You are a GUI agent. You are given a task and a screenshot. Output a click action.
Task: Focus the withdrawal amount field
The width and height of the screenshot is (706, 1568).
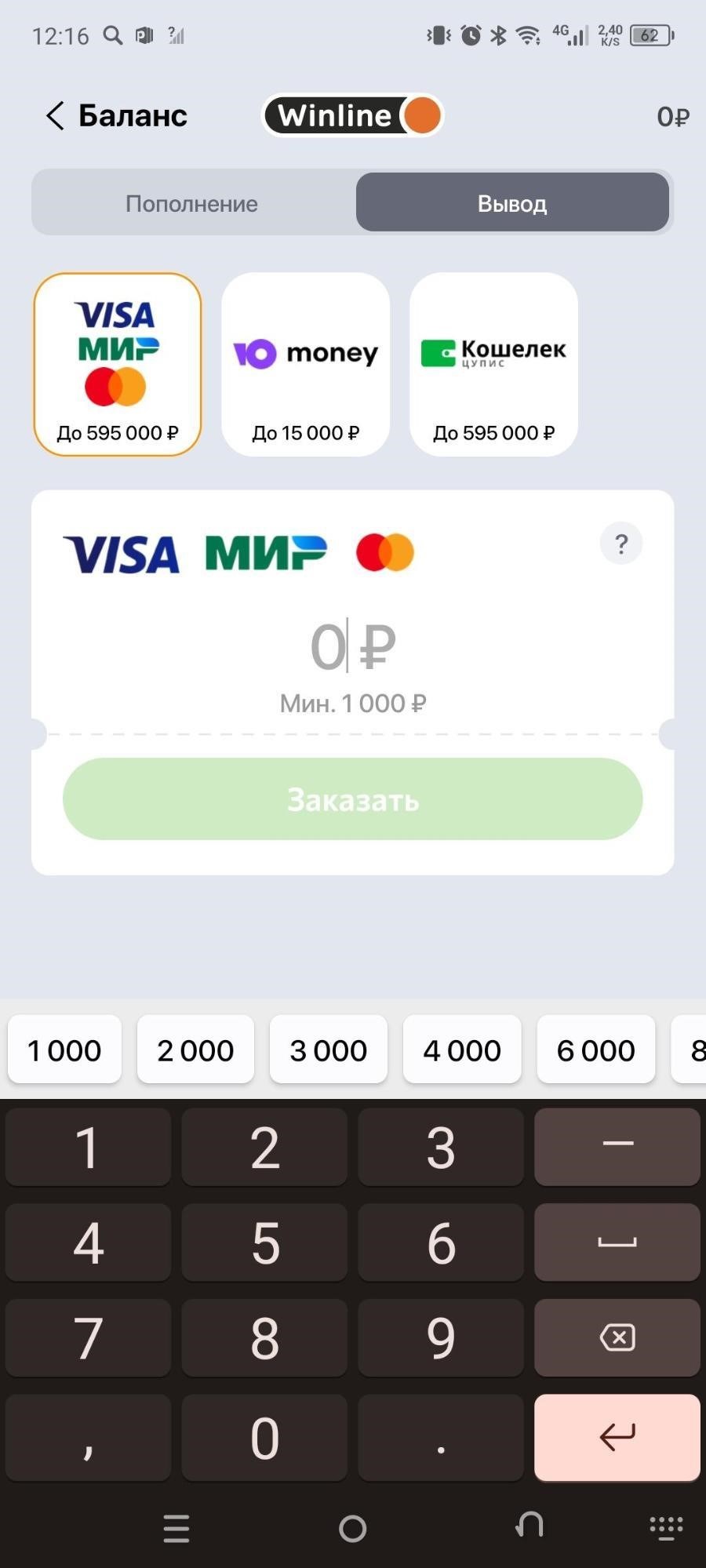click(353, 647)
